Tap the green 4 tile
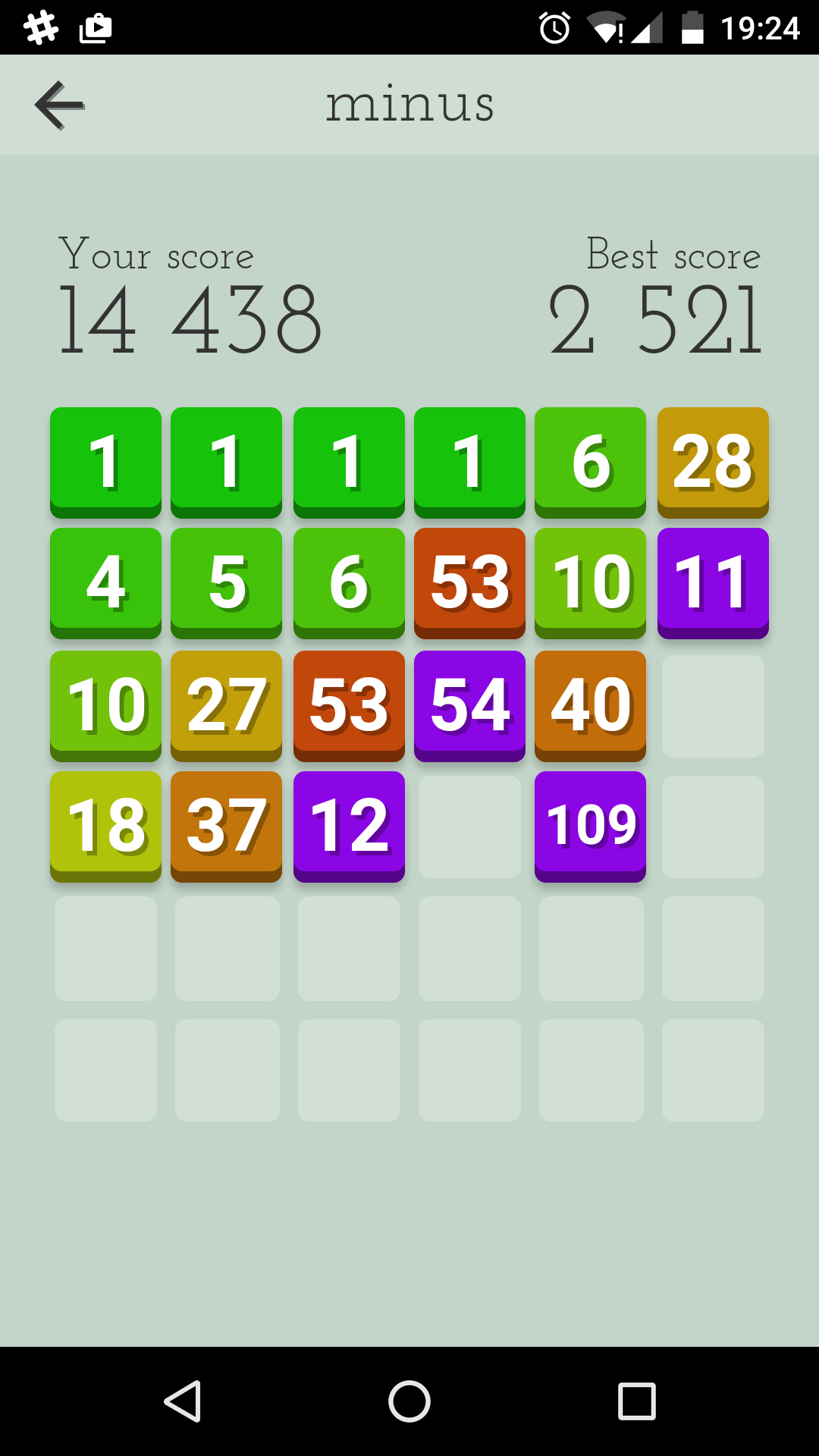Viewport: 819px width, 1456px height. coord(105,583)
